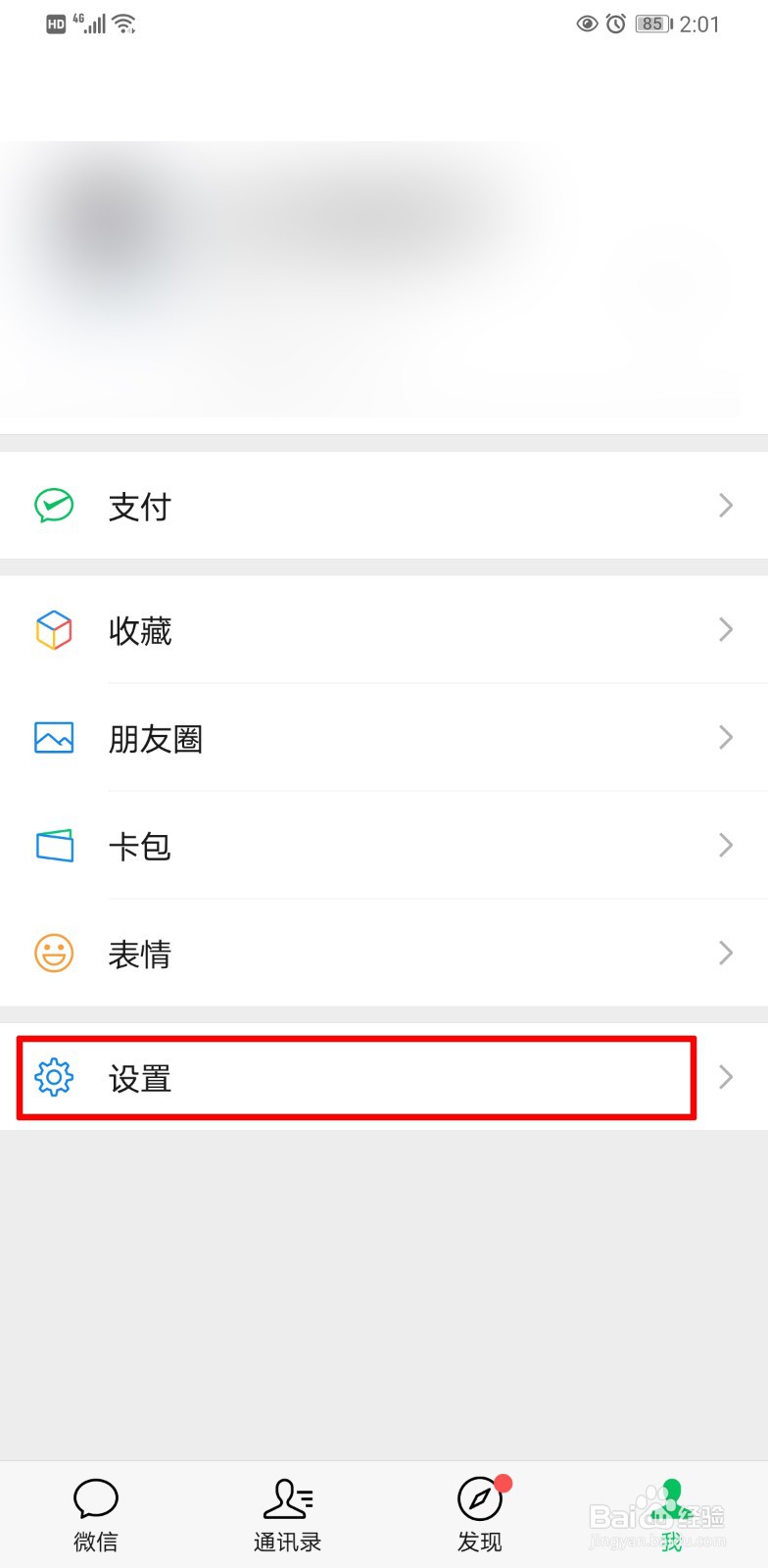Open the 微信 chat bubble icon
Image resolution: width=768 pixels, height=1568 pixels.
95,1497
